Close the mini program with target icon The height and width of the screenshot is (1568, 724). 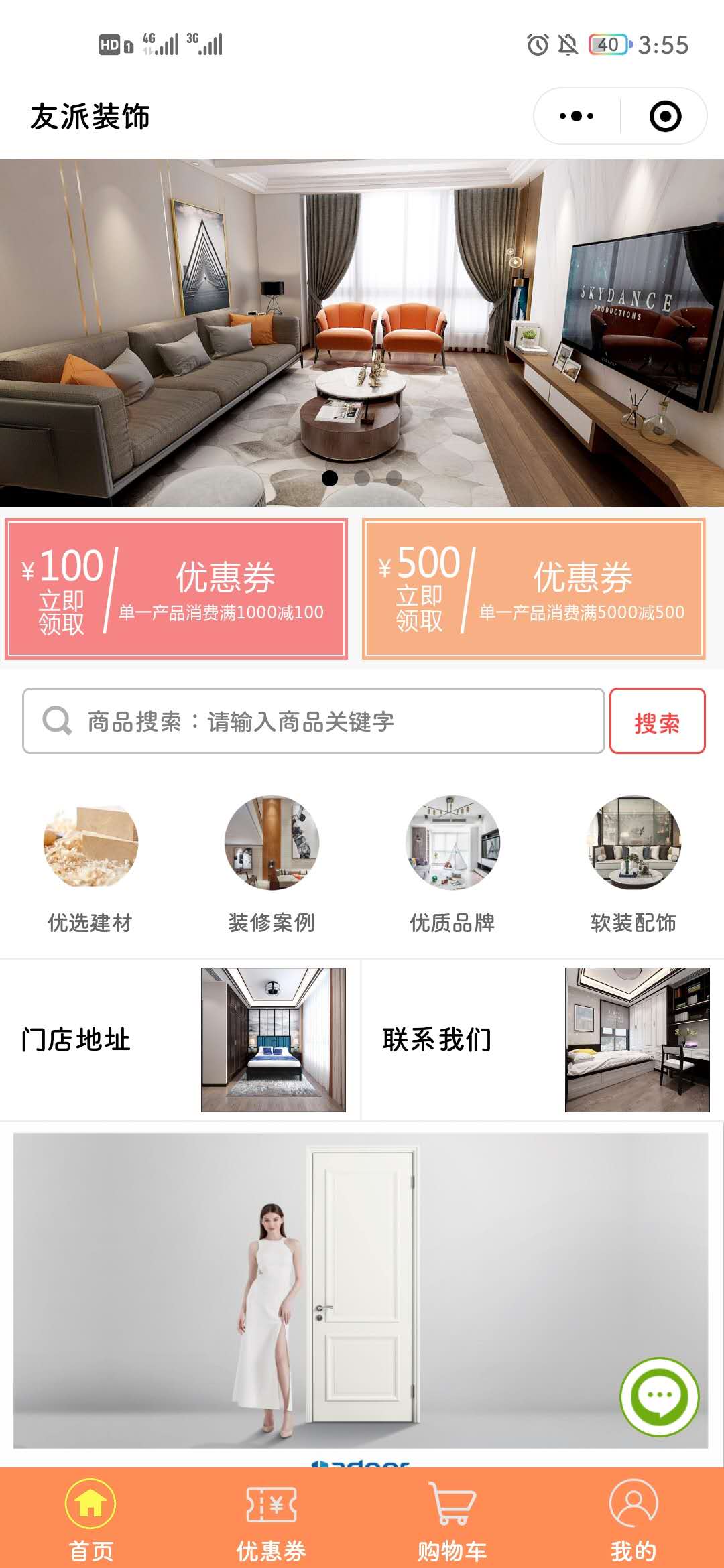pyautogui.click(x=665, y=116)
